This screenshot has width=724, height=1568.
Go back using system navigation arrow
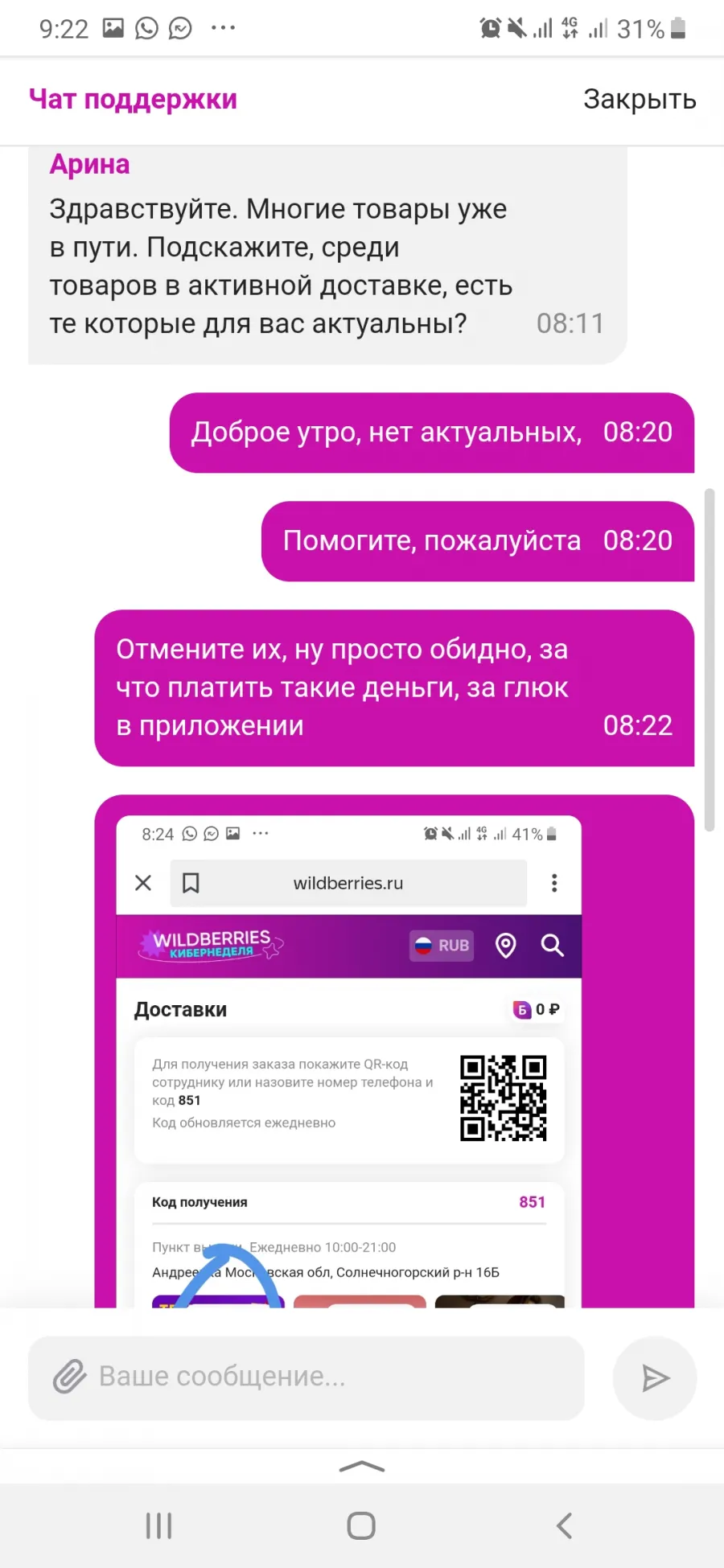565,1525
